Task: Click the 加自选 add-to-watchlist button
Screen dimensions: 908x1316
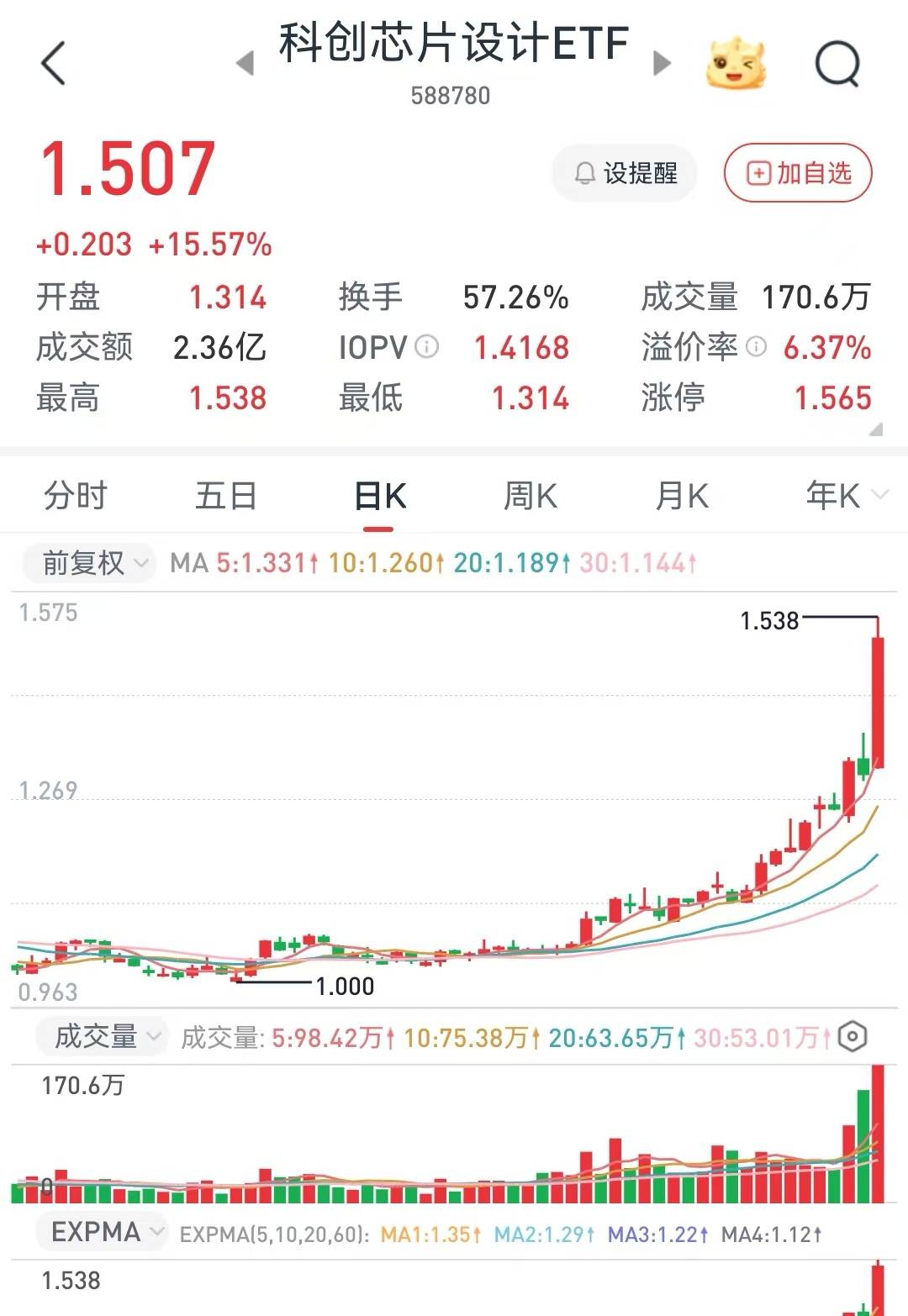Action: pyautogui.click(x=797, y=171)
